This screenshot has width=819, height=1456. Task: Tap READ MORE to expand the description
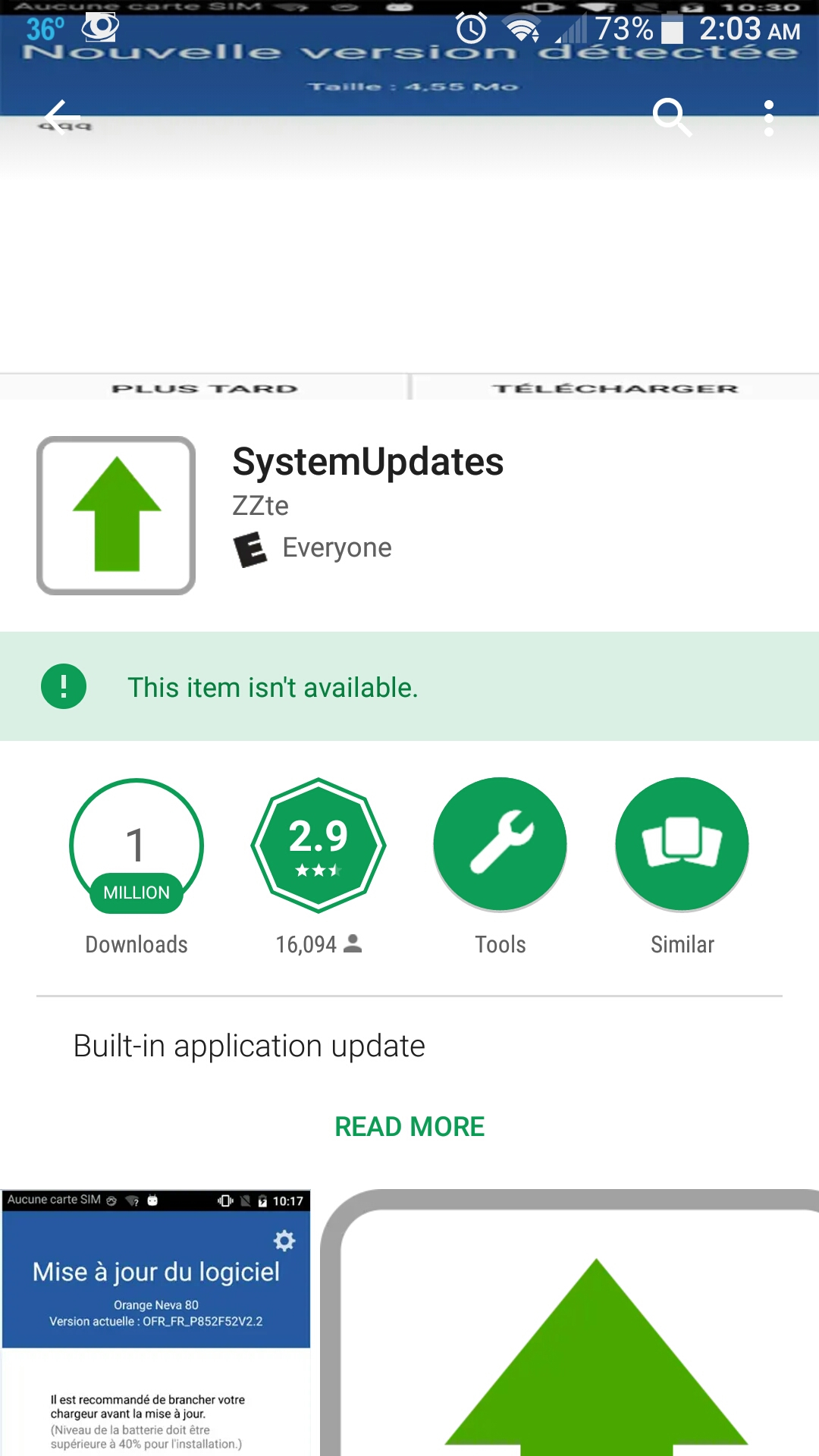point(409,1127)
